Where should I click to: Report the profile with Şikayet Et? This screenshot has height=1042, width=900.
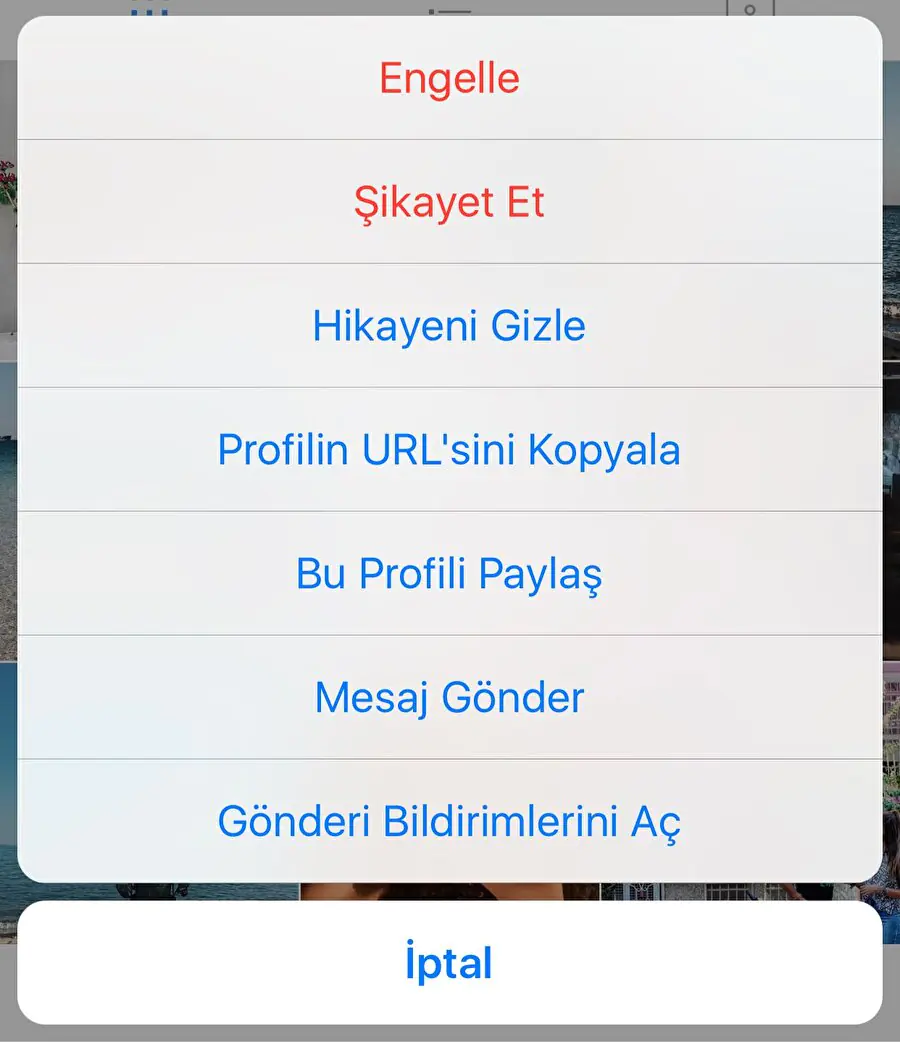pyautogui.click(x=449, y=201)
